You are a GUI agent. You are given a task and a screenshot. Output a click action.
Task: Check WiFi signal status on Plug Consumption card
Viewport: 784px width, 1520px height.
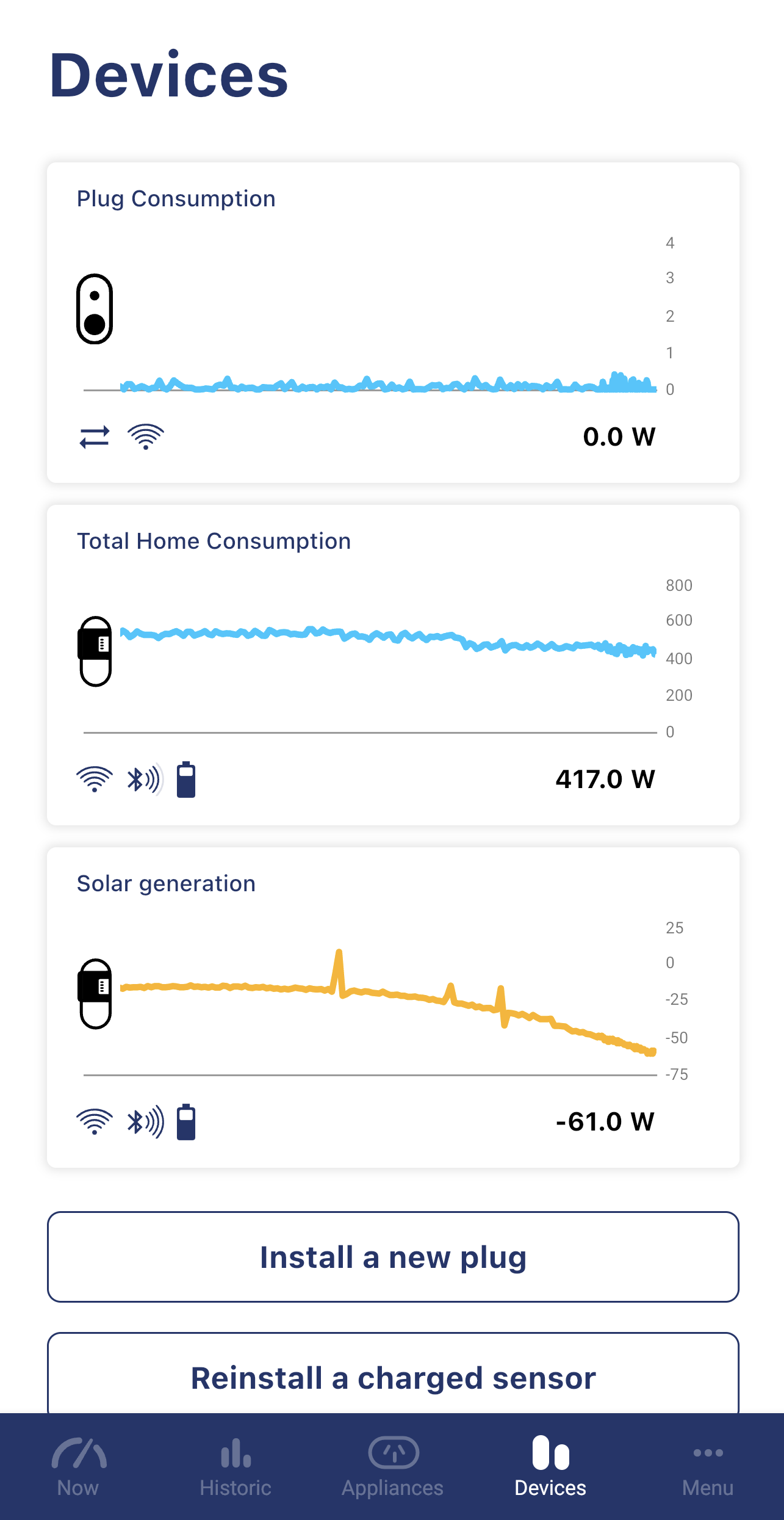tap(145, 435)
